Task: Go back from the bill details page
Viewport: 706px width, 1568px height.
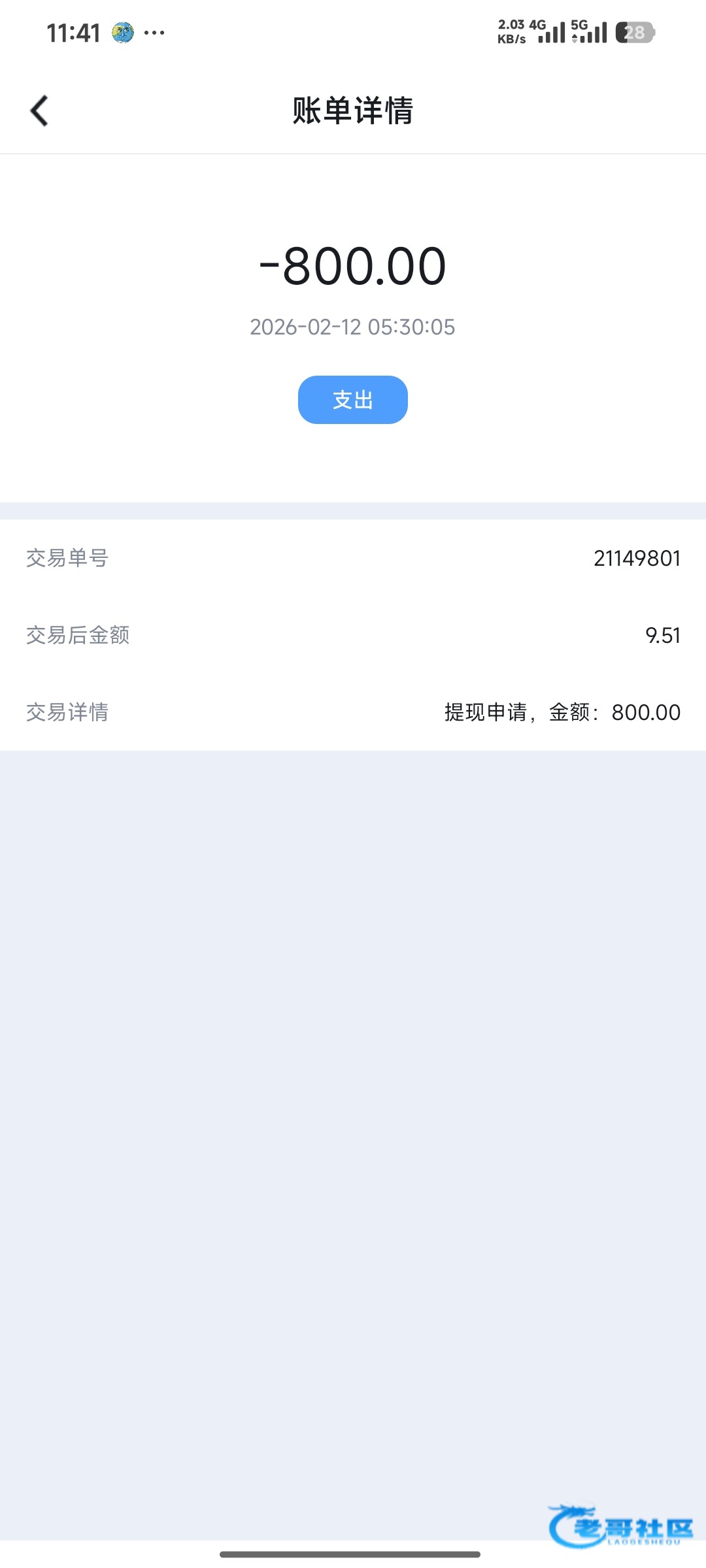Action: [39, 110]
